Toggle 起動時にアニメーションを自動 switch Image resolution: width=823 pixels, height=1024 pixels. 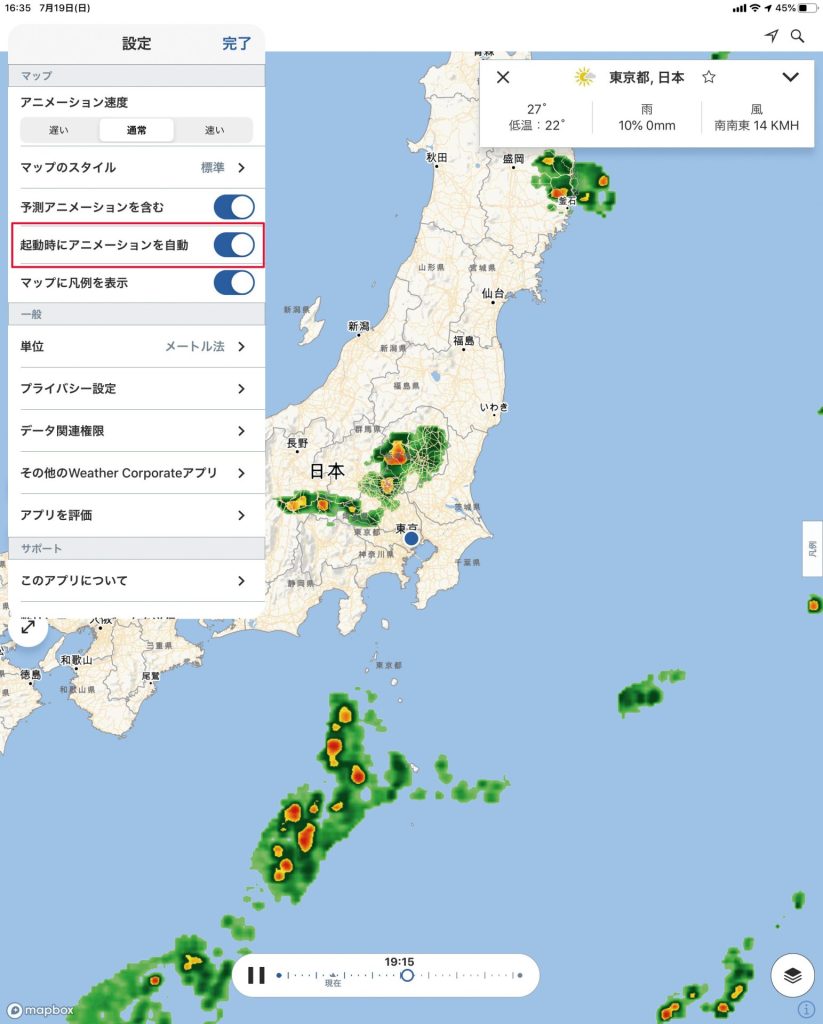pos(234,245)
